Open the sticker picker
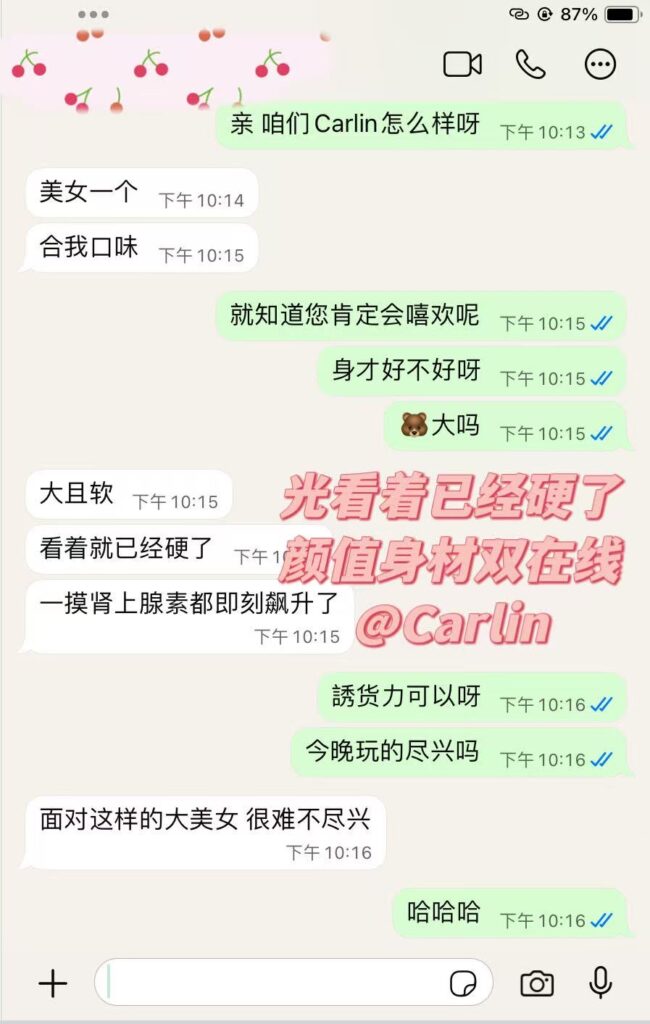650x1024 pixels. (x=463, y=984)
